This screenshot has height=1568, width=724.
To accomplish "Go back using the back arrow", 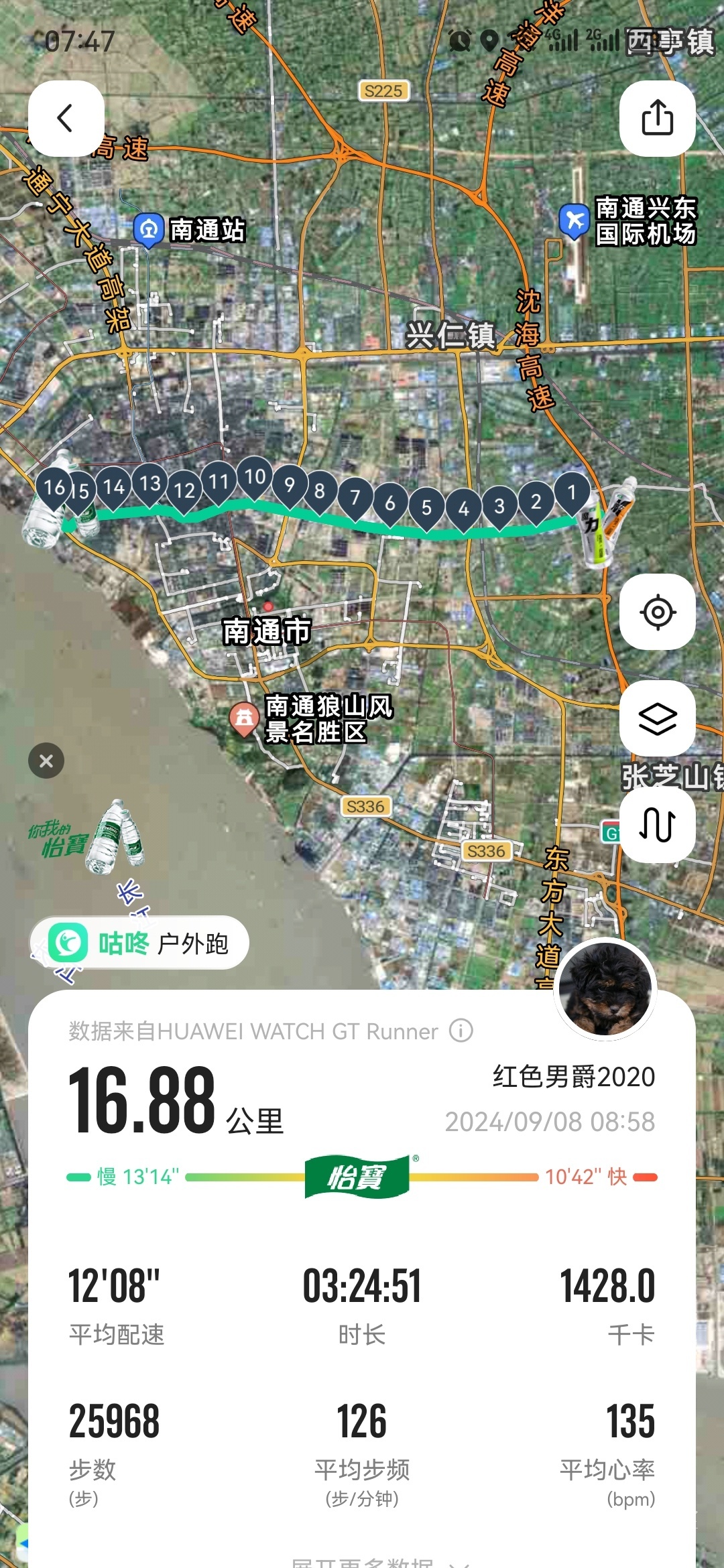I will (66, 119).
